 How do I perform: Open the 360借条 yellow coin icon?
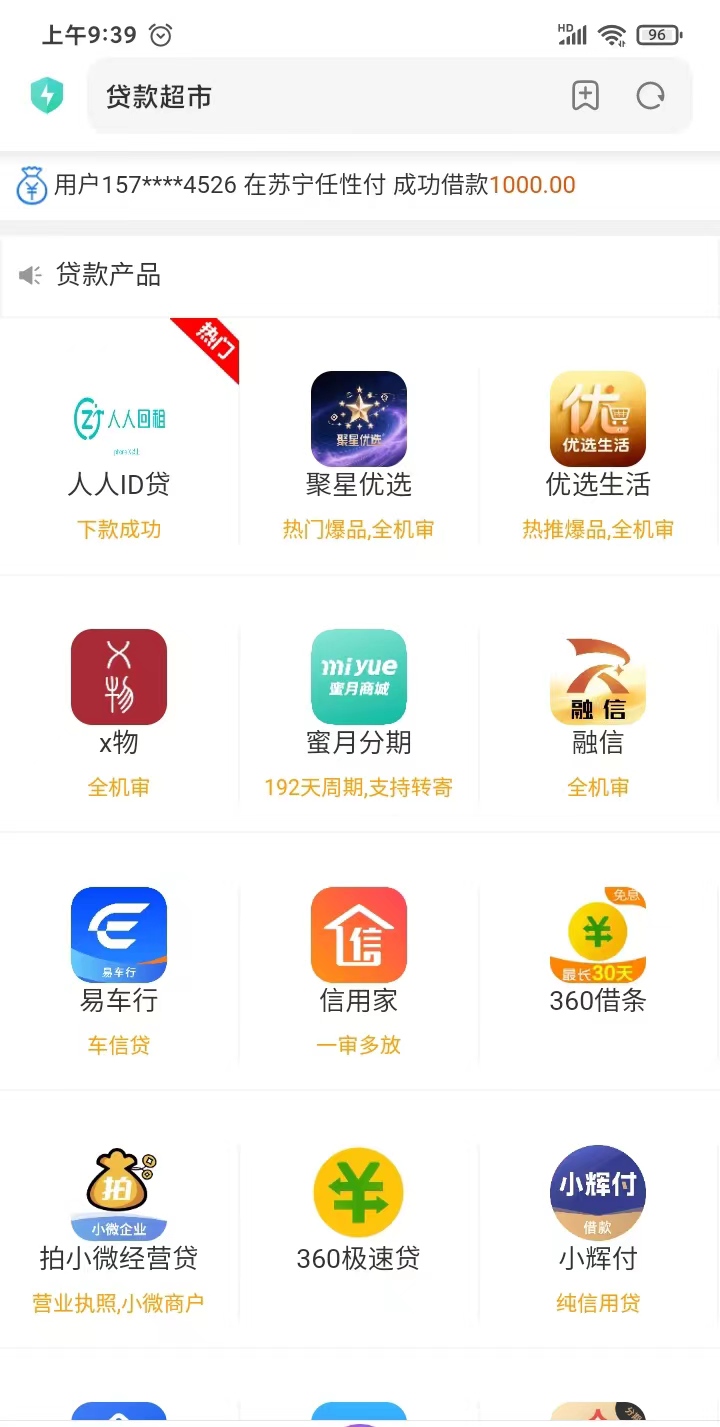click(597, 934)
